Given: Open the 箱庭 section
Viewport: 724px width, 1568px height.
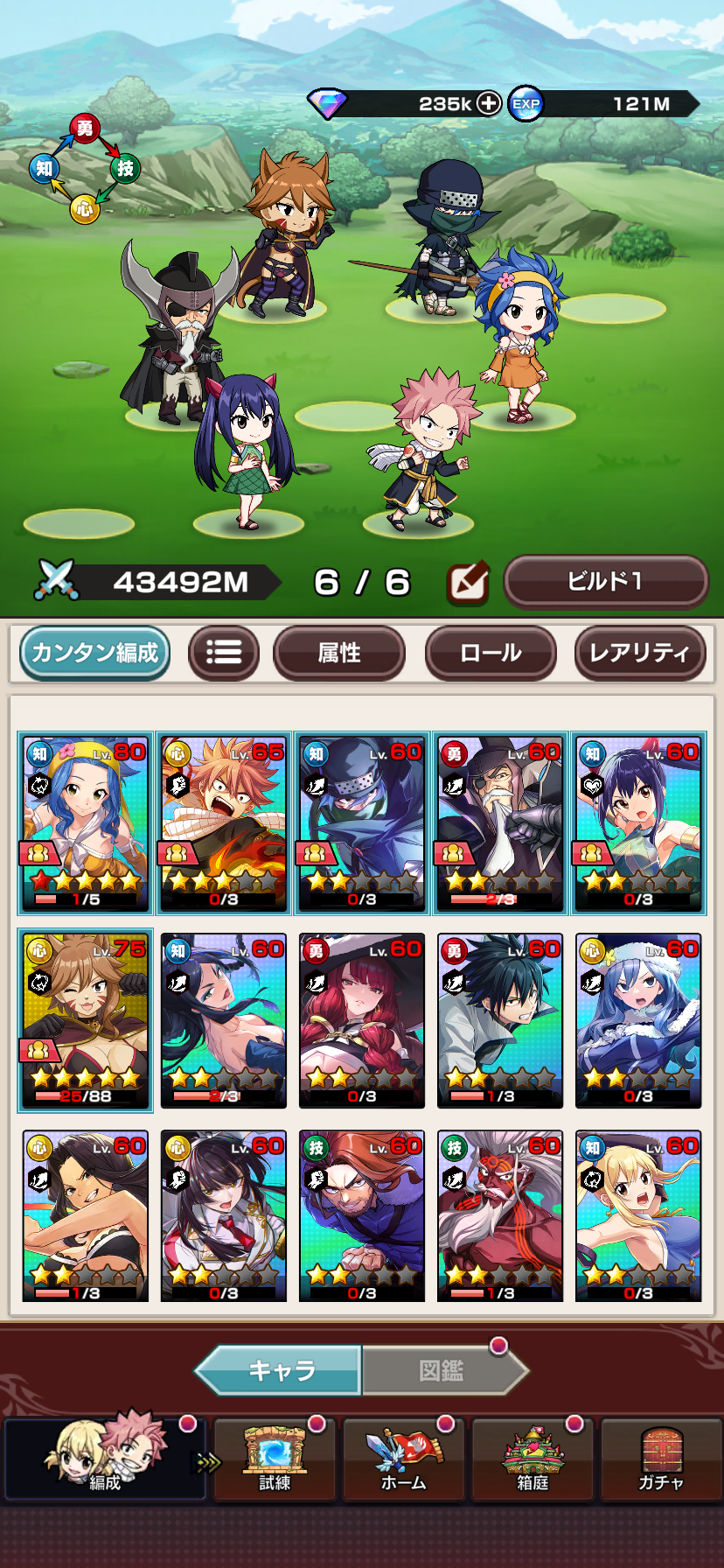Looking at the screenshot, I should [533, 1460].
